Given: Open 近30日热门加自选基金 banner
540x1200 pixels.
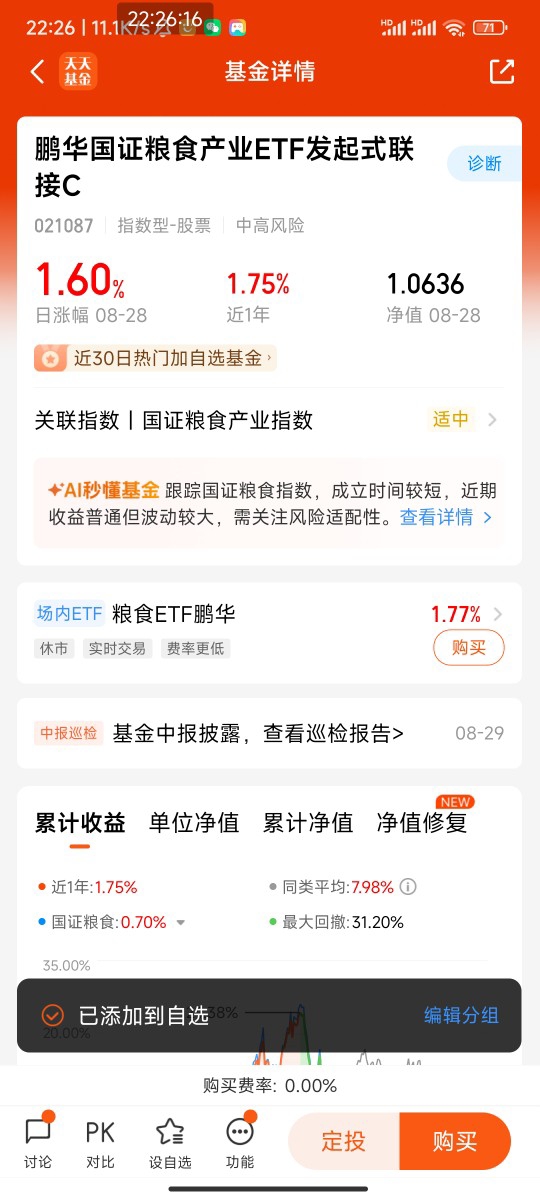Looking at the screenshot, I should (155, 357).
